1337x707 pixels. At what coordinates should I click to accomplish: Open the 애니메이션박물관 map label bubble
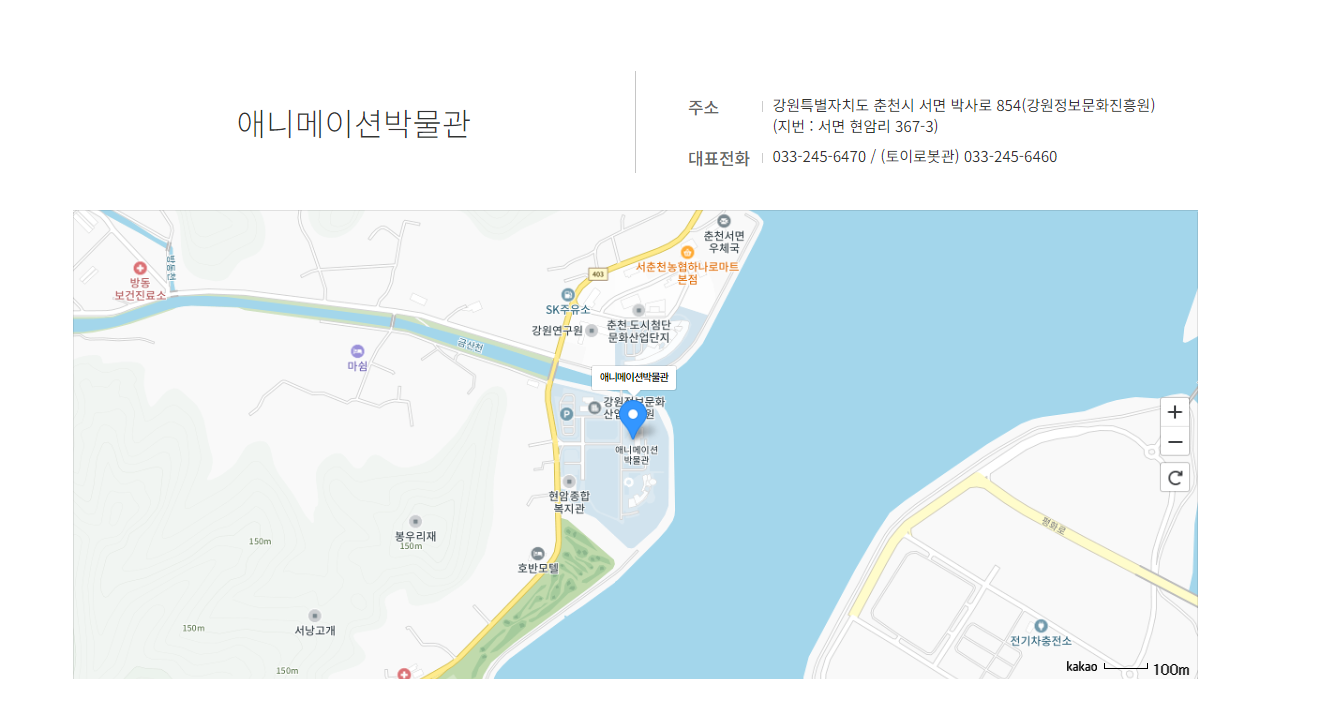click(x=634, y=378)
